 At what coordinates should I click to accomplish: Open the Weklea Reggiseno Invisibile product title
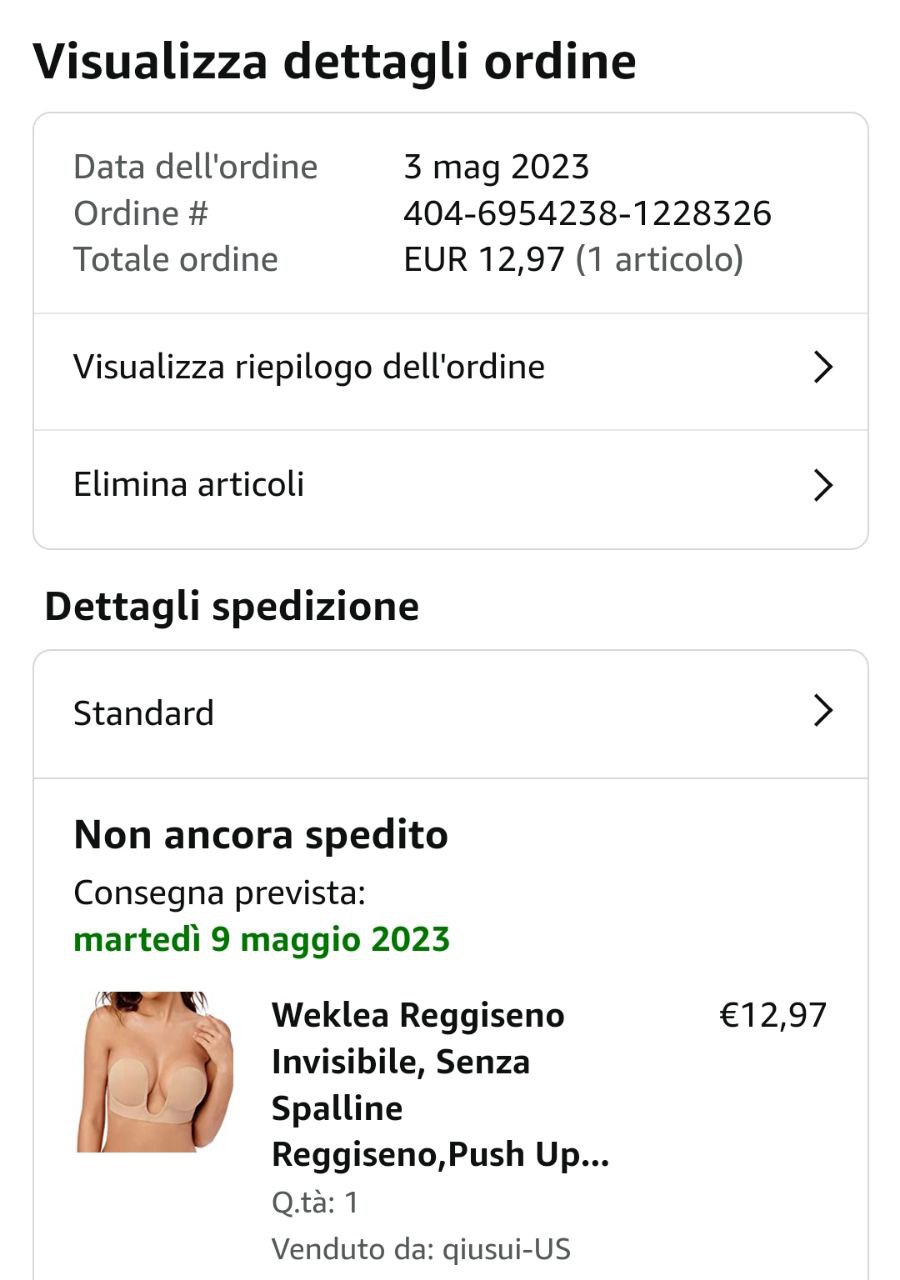440,1085
